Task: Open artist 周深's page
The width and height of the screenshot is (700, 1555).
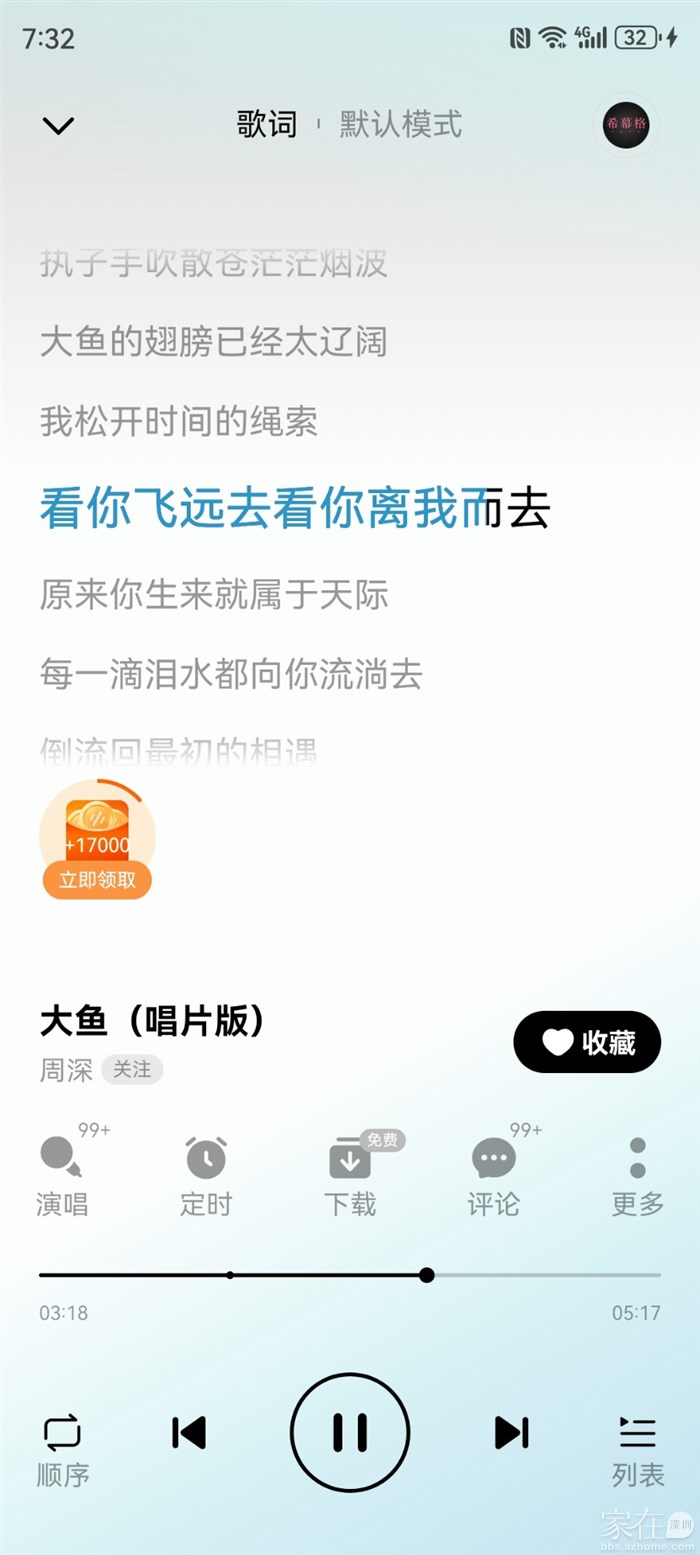Action: tap(66, 1070)
